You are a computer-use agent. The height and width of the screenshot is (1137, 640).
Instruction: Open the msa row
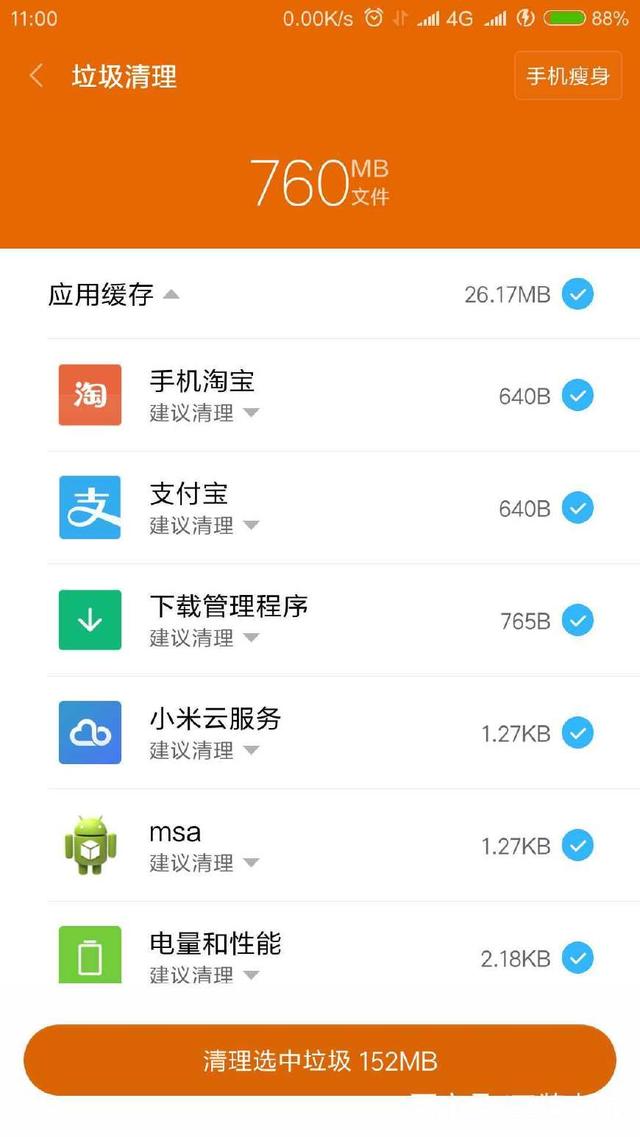[344, 845]
